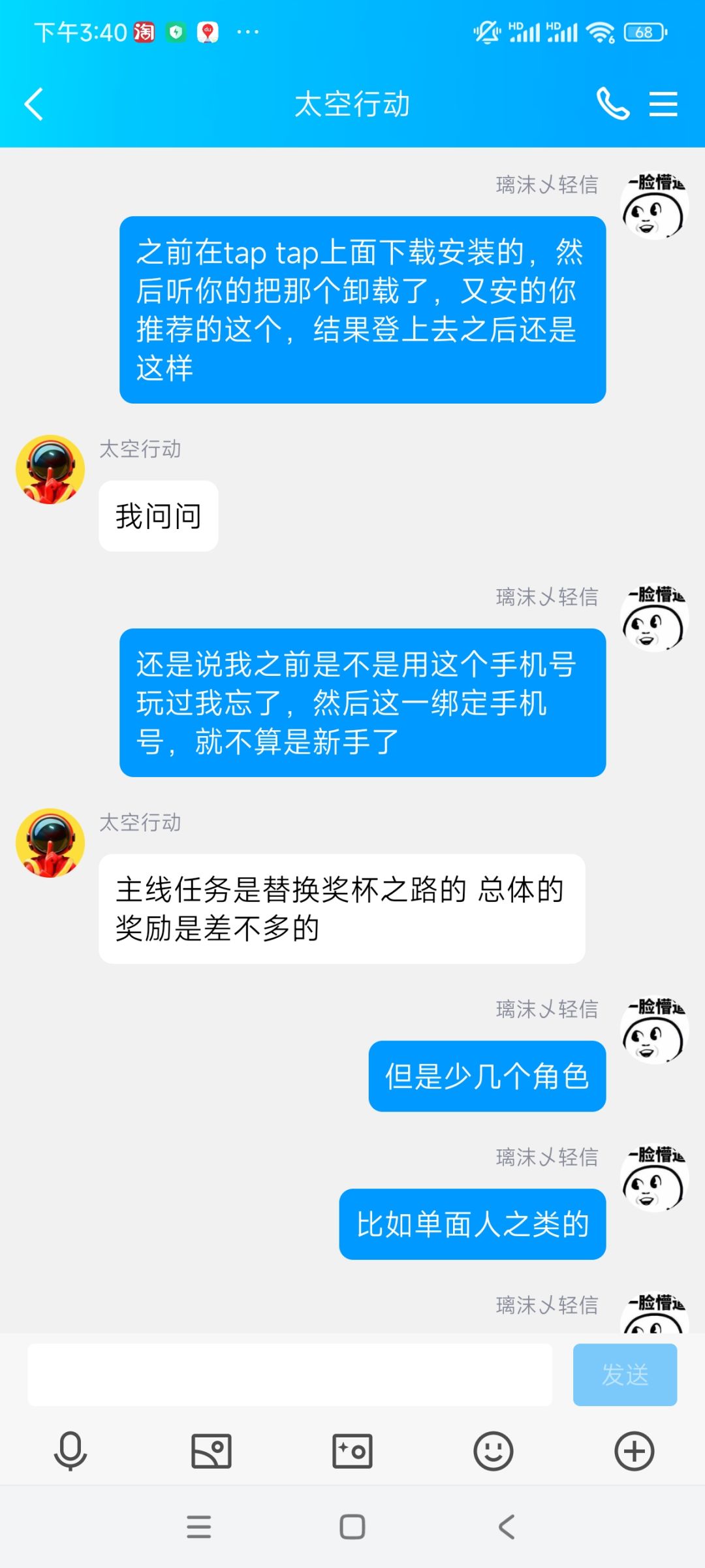This screenshot has width=705, height=1568.
Task: Open the microphone voice input
Action: (x=70, y=1451)
